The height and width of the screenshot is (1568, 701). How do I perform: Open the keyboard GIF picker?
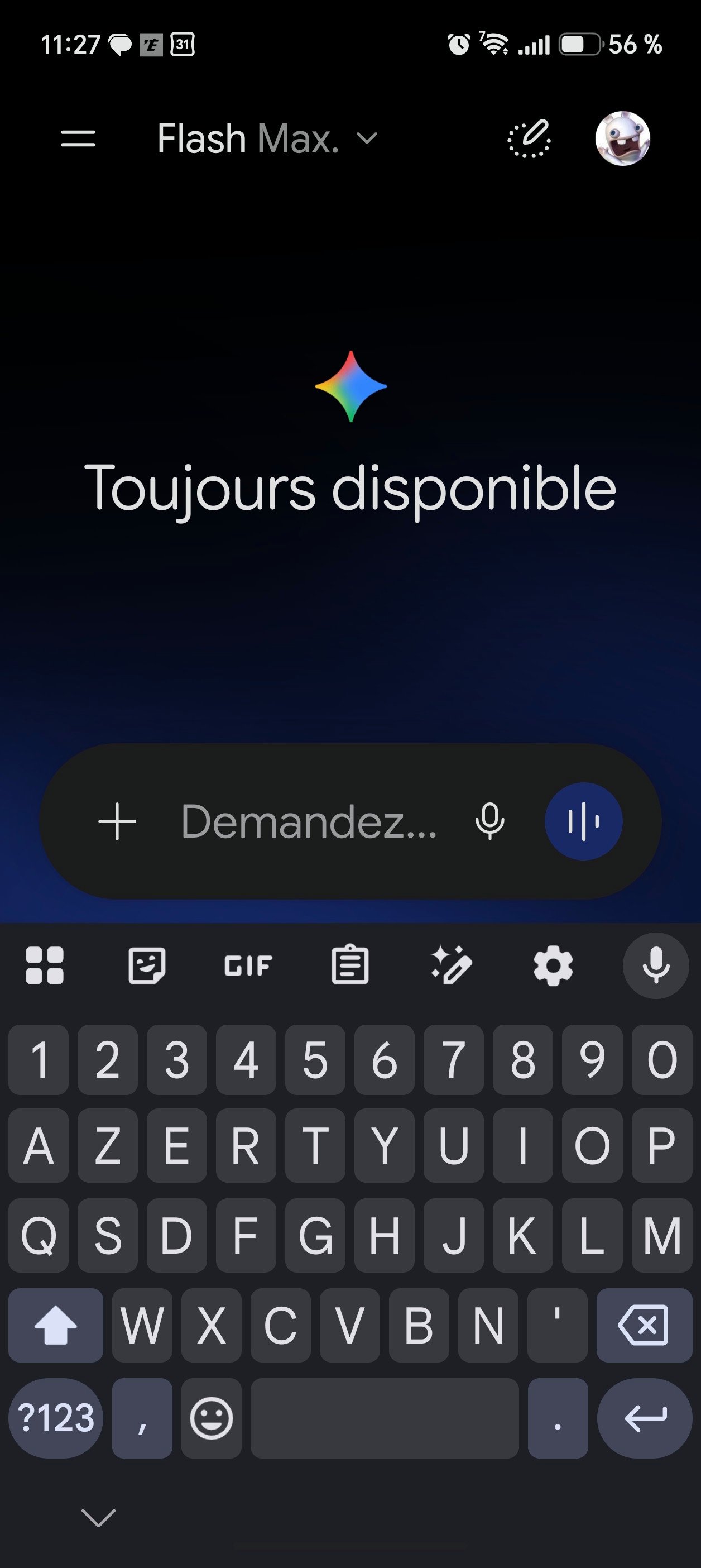pyautogui.click(x=248, y=965)
